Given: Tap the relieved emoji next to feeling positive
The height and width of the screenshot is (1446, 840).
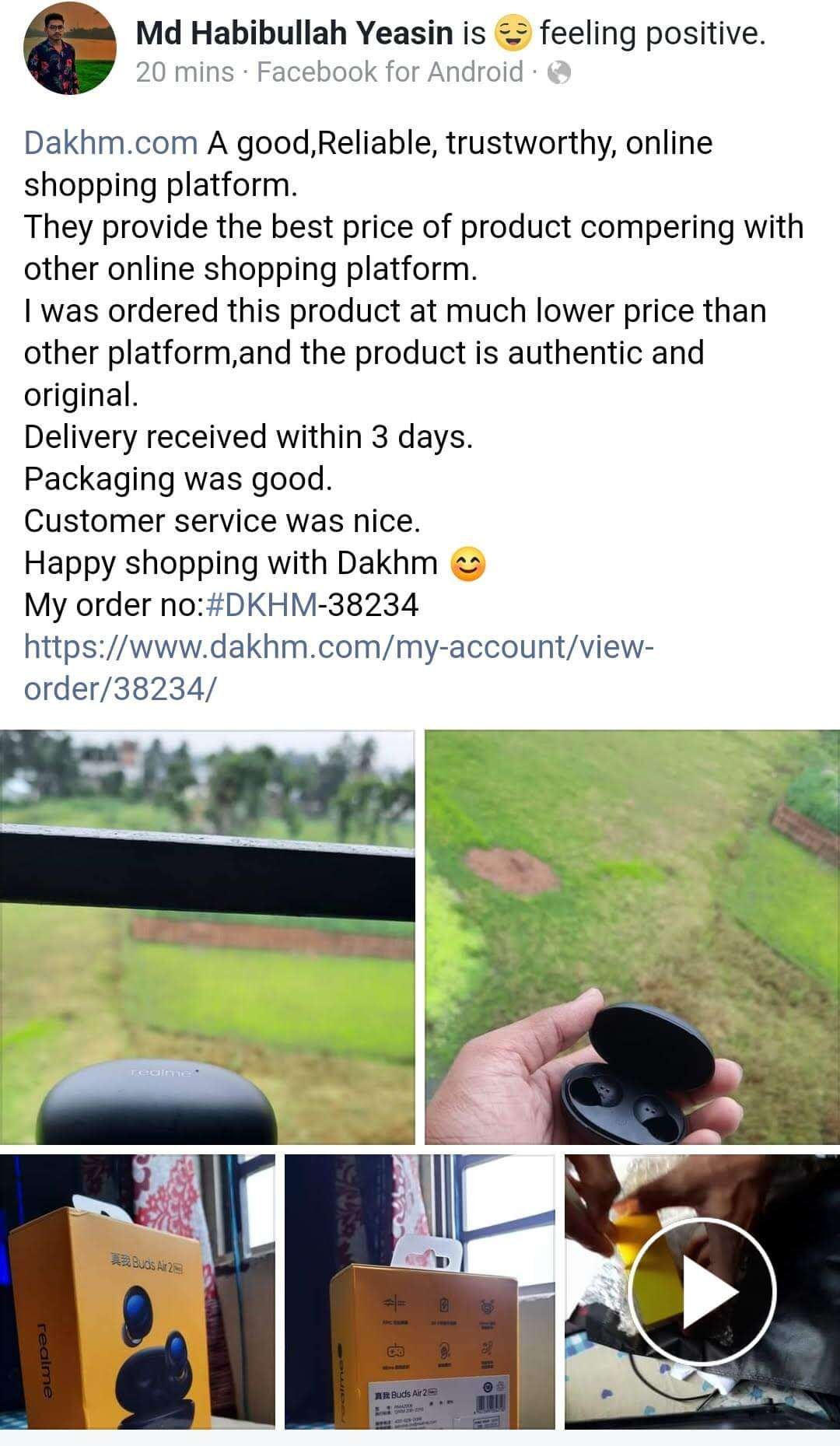Looking at the screenshot, I should tap(513, 33).
